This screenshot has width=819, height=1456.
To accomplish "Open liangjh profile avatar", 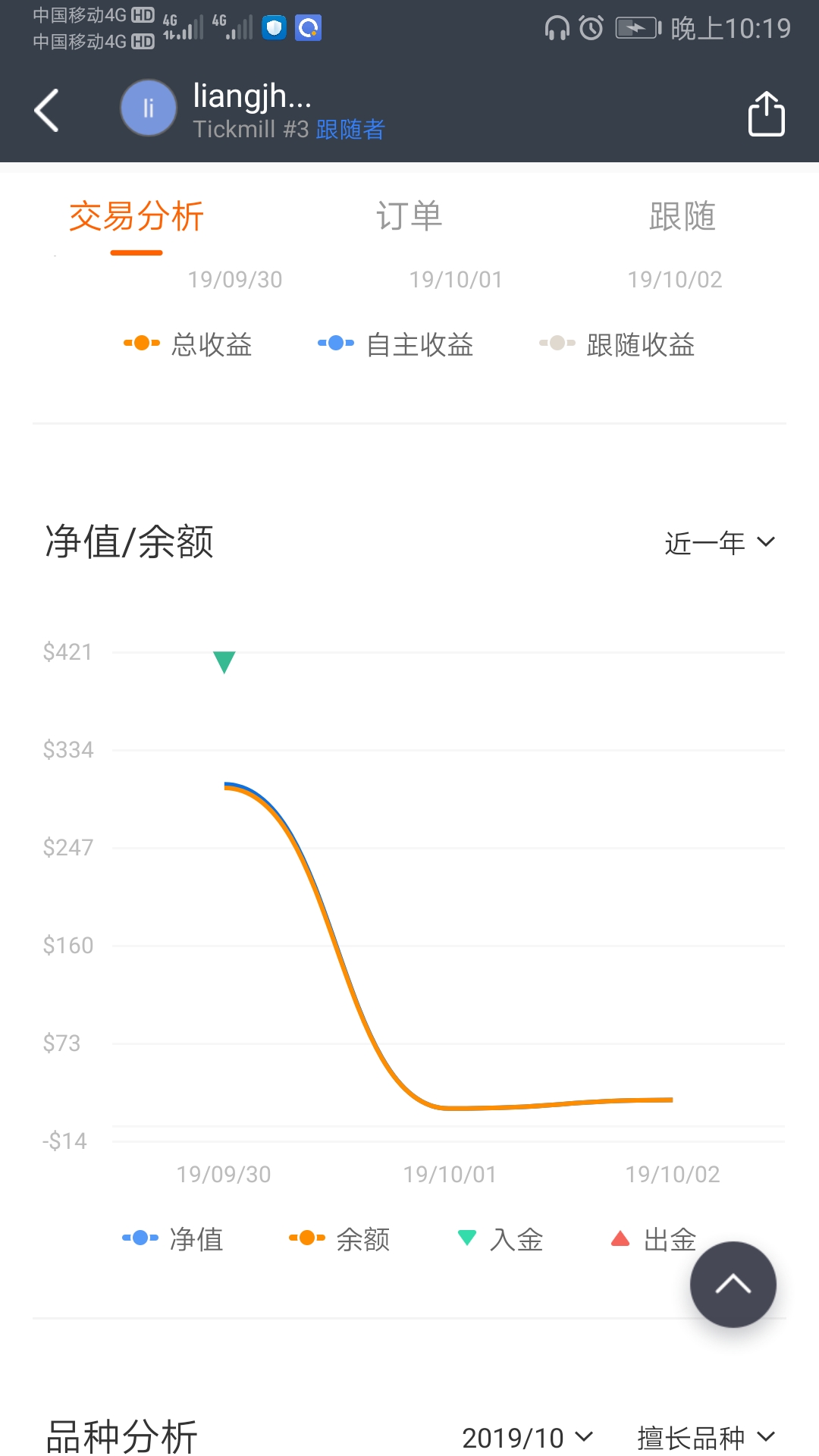I will tap(149, 108).
